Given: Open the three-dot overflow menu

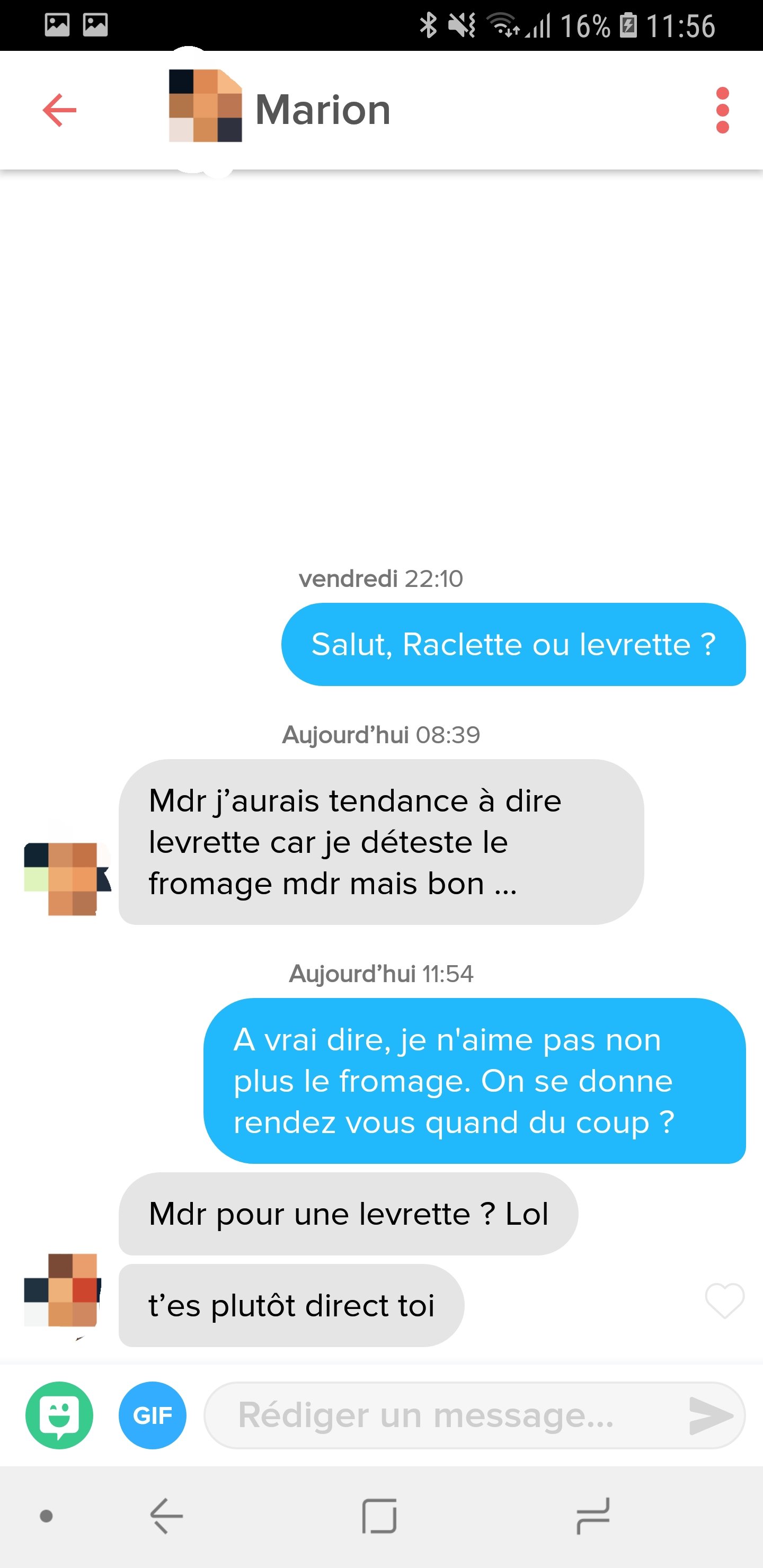Looking at the screenshot, I should coord(722,110).
